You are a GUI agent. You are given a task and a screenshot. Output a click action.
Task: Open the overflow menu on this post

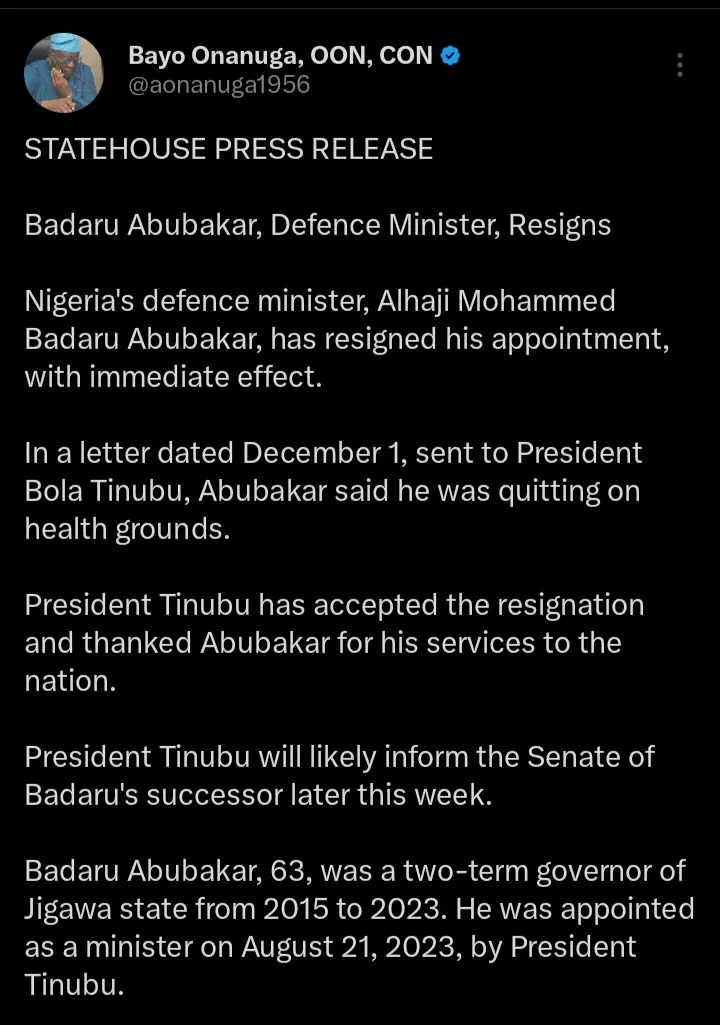(x=680, y=66)
